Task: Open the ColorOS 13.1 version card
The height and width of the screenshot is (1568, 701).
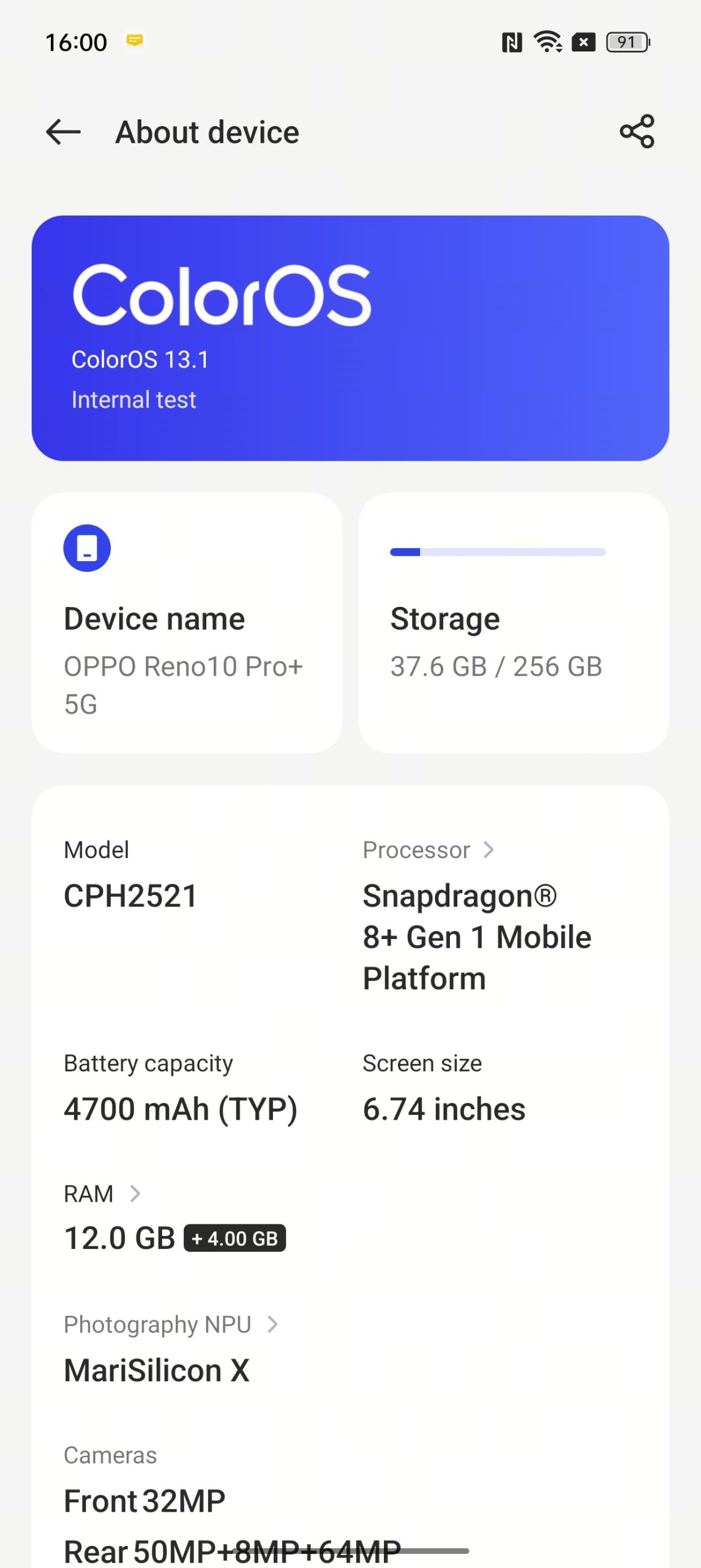Action: pyautogui.click(x=350, y=337)
